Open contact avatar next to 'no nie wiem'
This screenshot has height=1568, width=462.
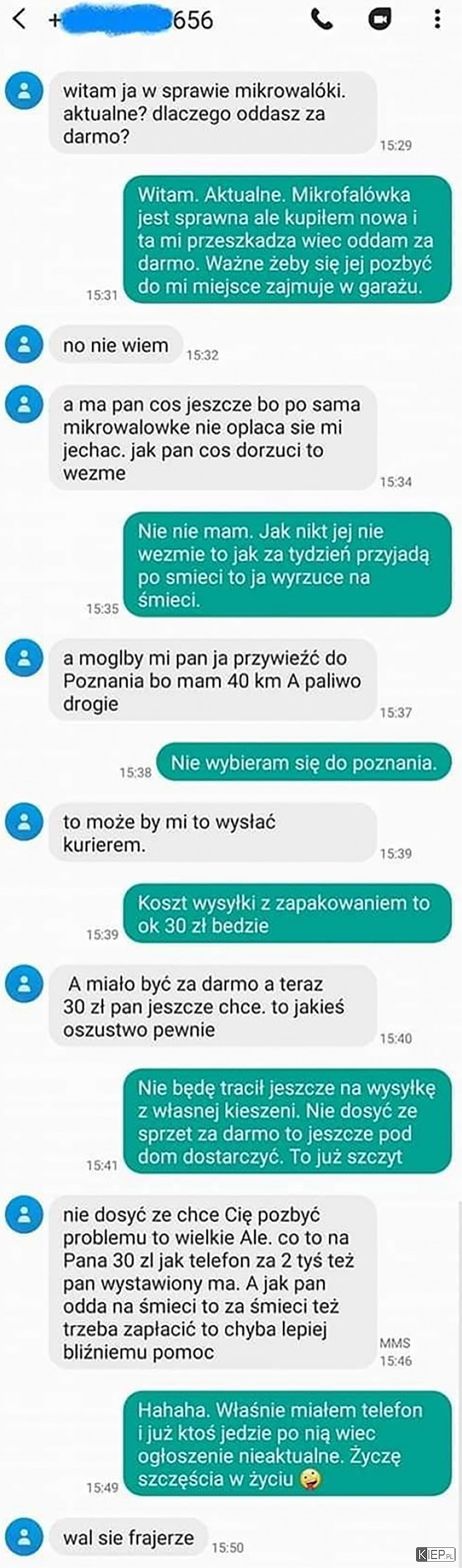point(24,345)
